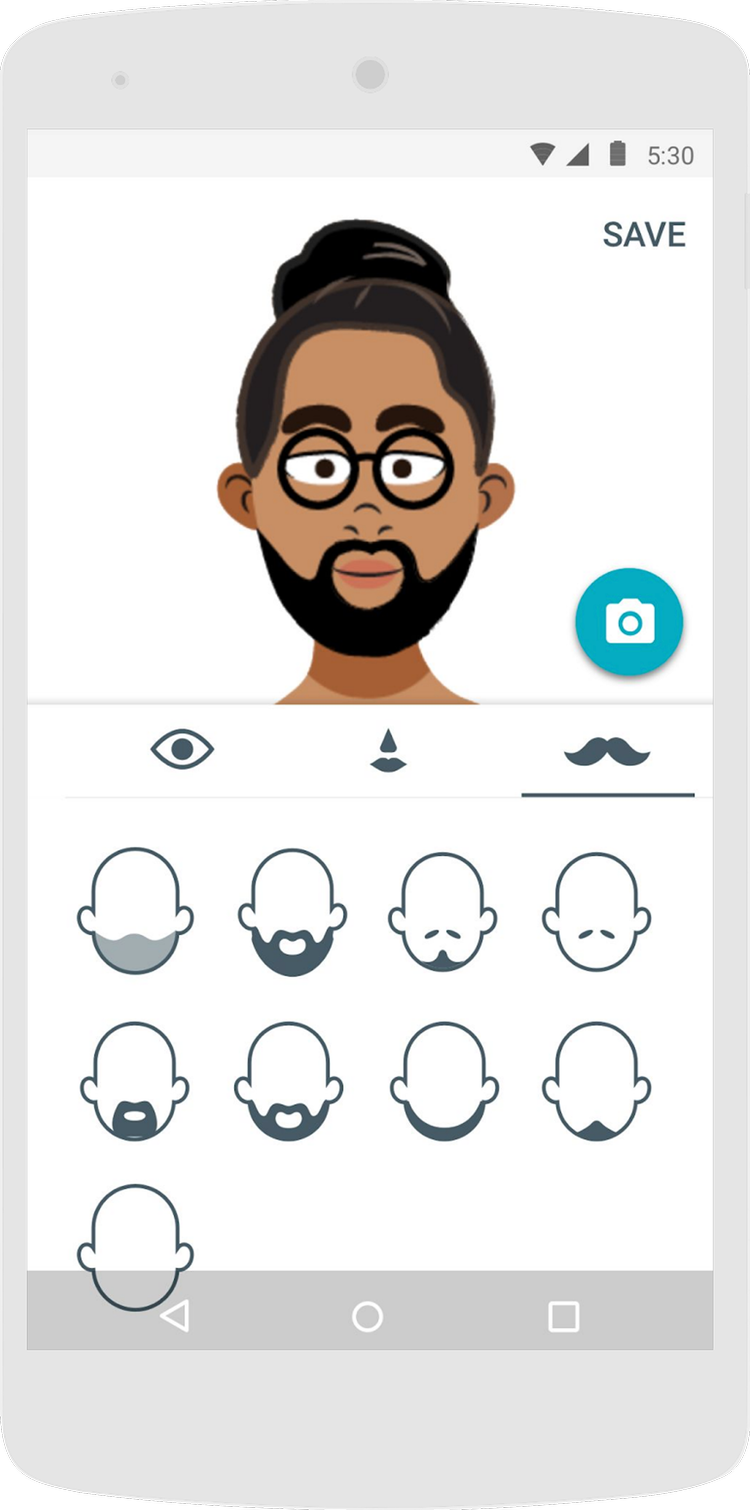Select the pointed chin tuft style
The width and height of the screenshot is (750, 1510).
pyautogui.click(x=597, y=1081)
